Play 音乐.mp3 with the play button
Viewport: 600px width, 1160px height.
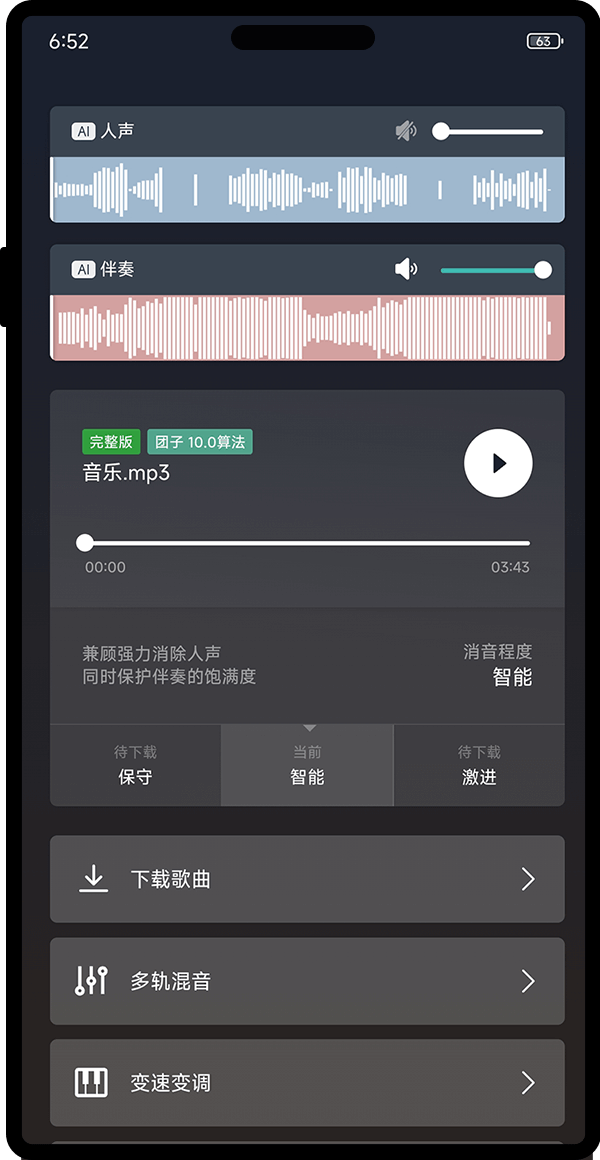[x=498, y=463]
